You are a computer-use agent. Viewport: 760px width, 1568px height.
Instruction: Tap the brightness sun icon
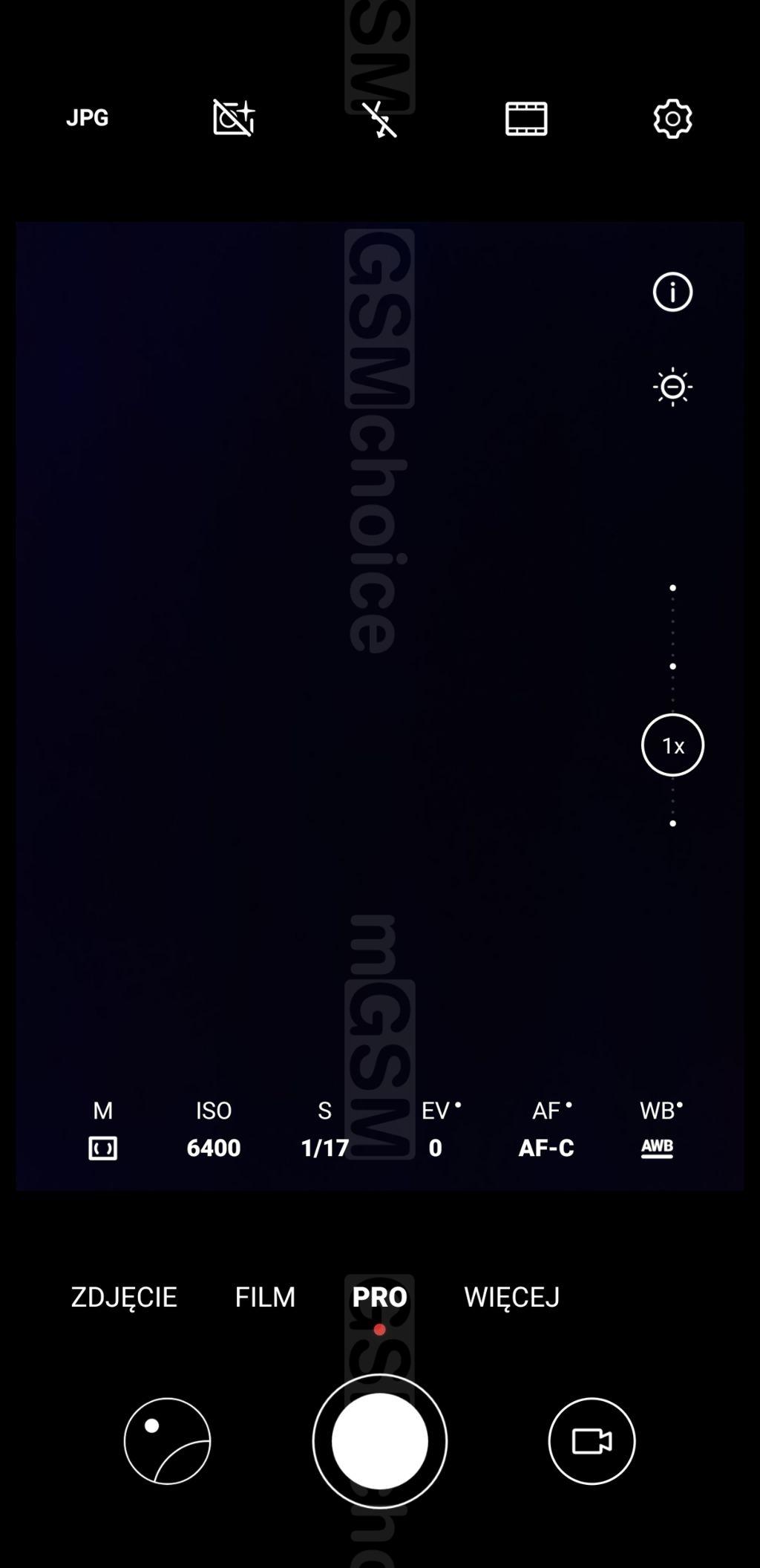(672, 387)
